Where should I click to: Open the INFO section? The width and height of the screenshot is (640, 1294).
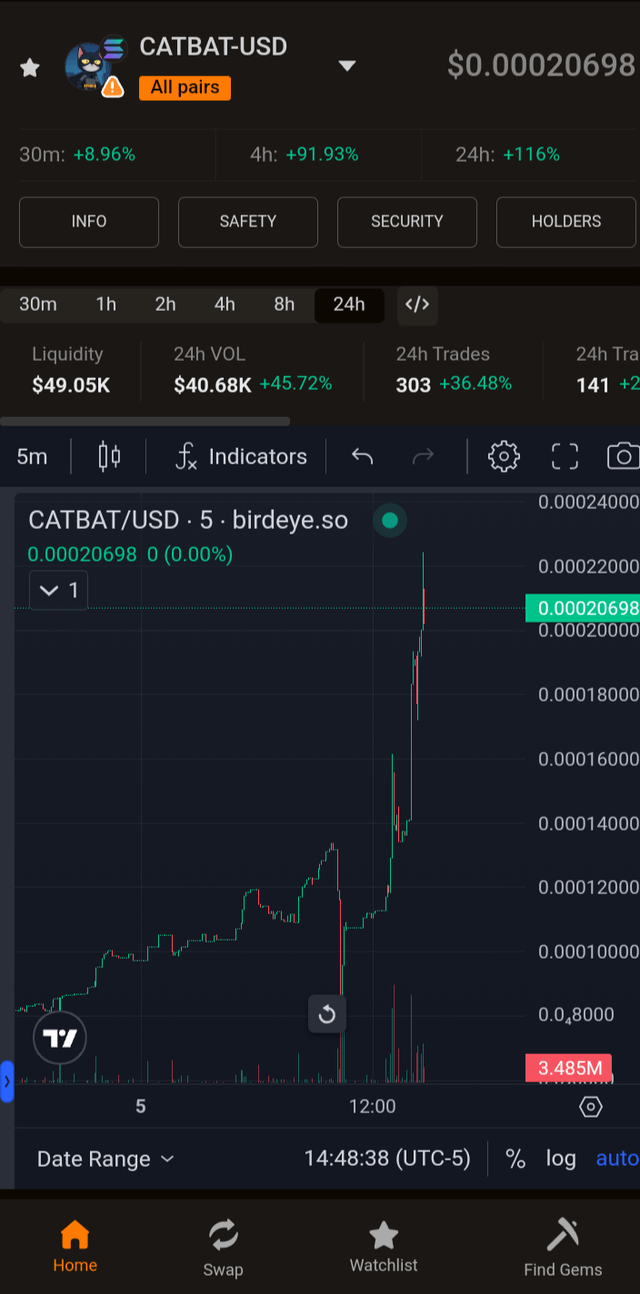point(89,221)
